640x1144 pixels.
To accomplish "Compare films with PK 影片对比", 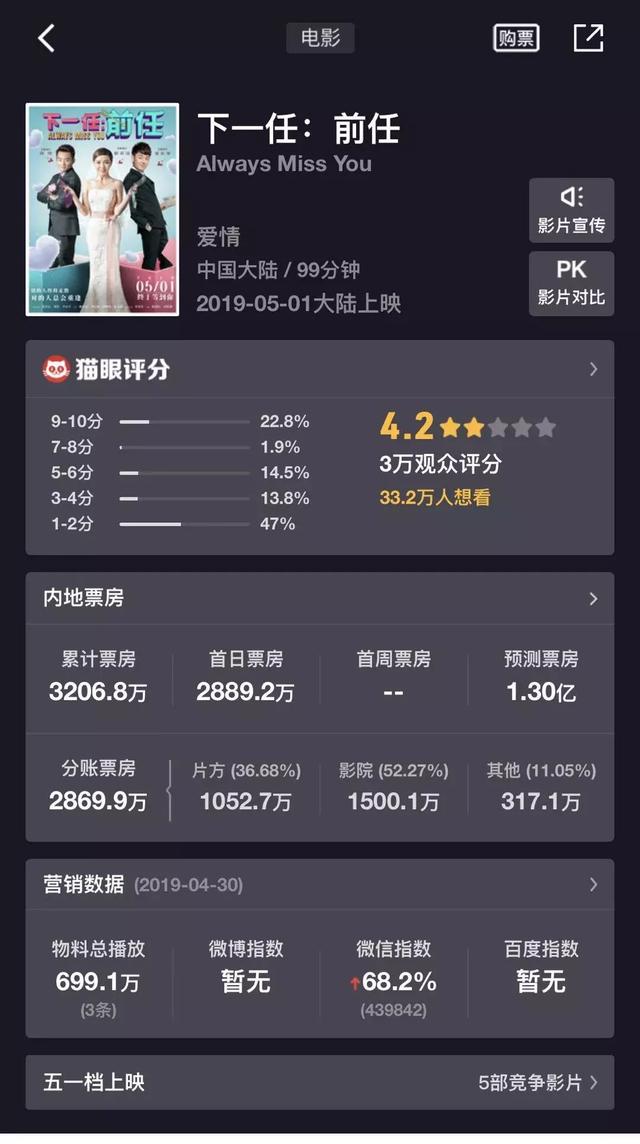I will pos(571,283).
